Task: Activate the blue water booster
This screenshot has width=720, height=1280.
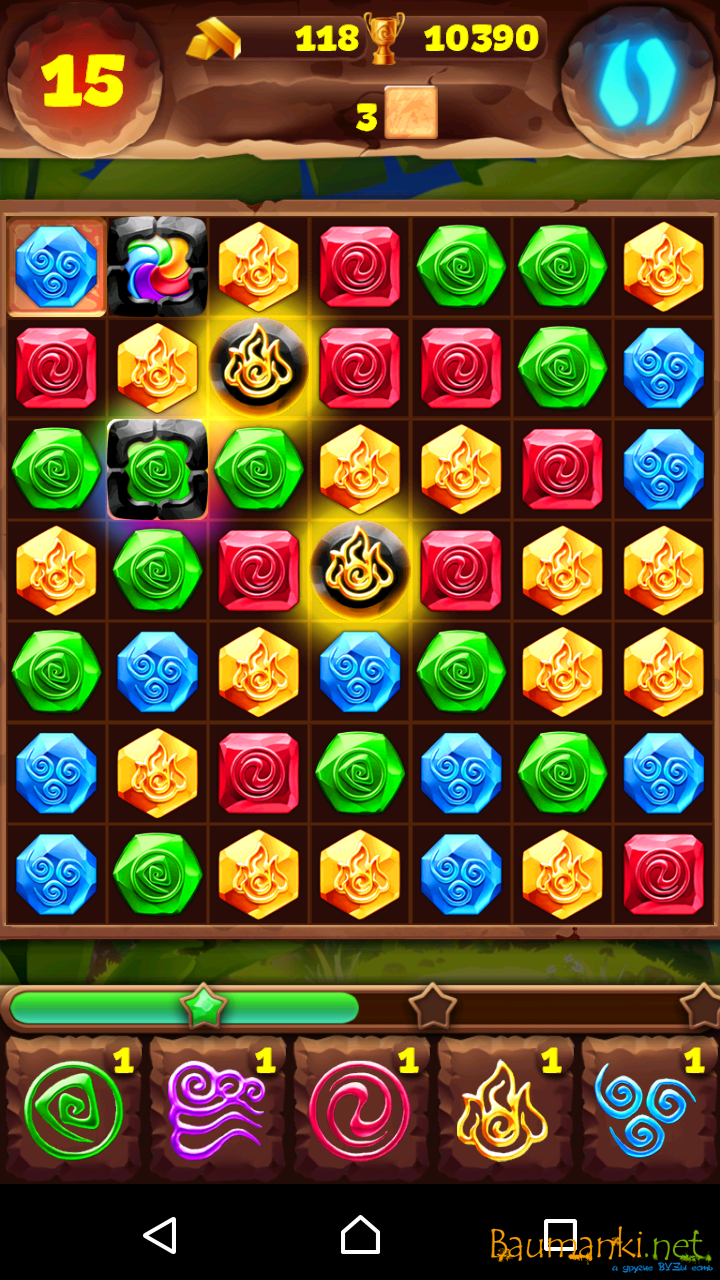Action: (x=647, y=1110)
